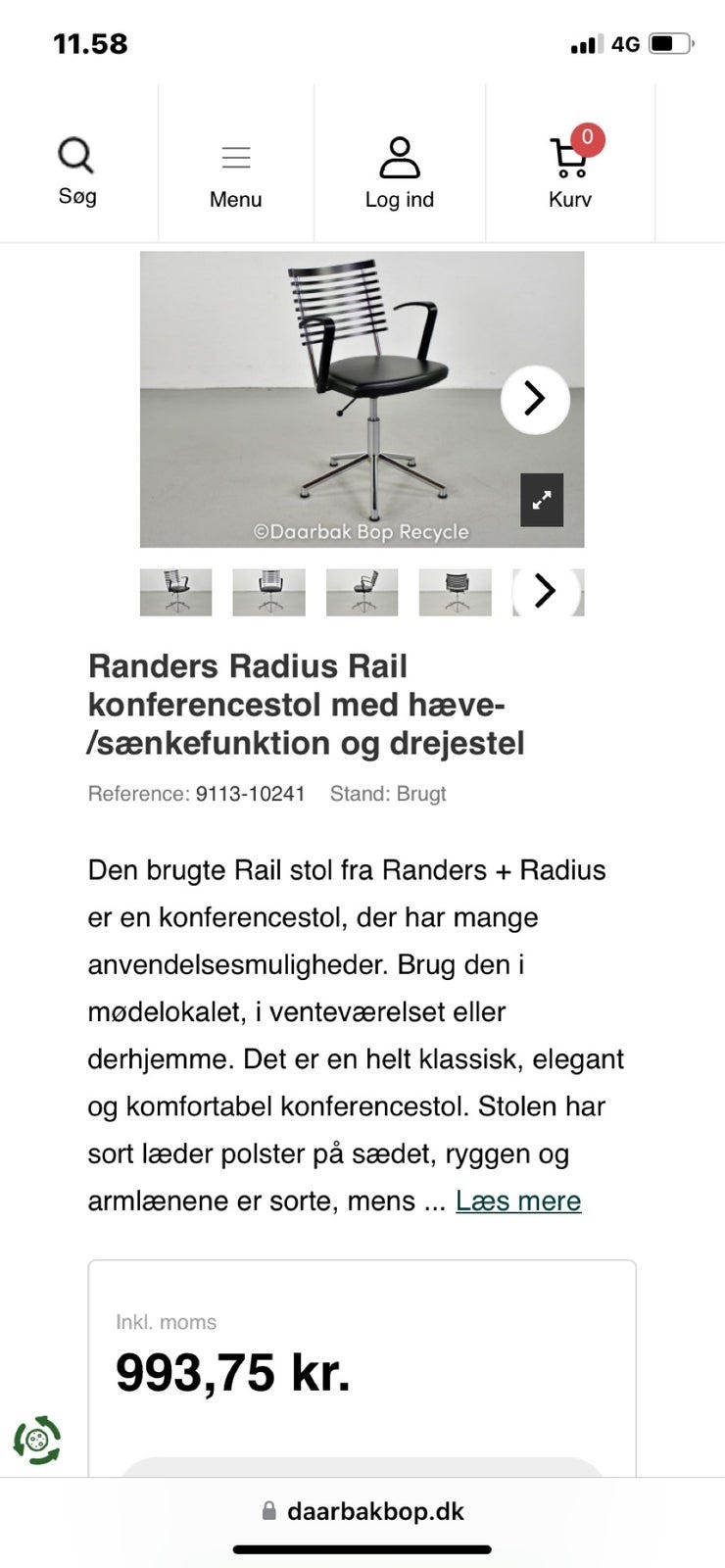
Task: Open the Kurv shopping cart icon
Action: pyautogui.click(x=566, y=155)
